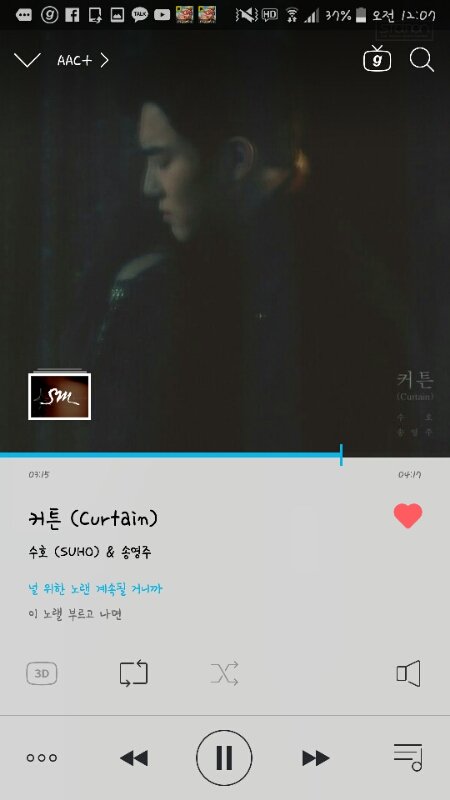
Task: Skip to the next track
Action: click(316, 758)
